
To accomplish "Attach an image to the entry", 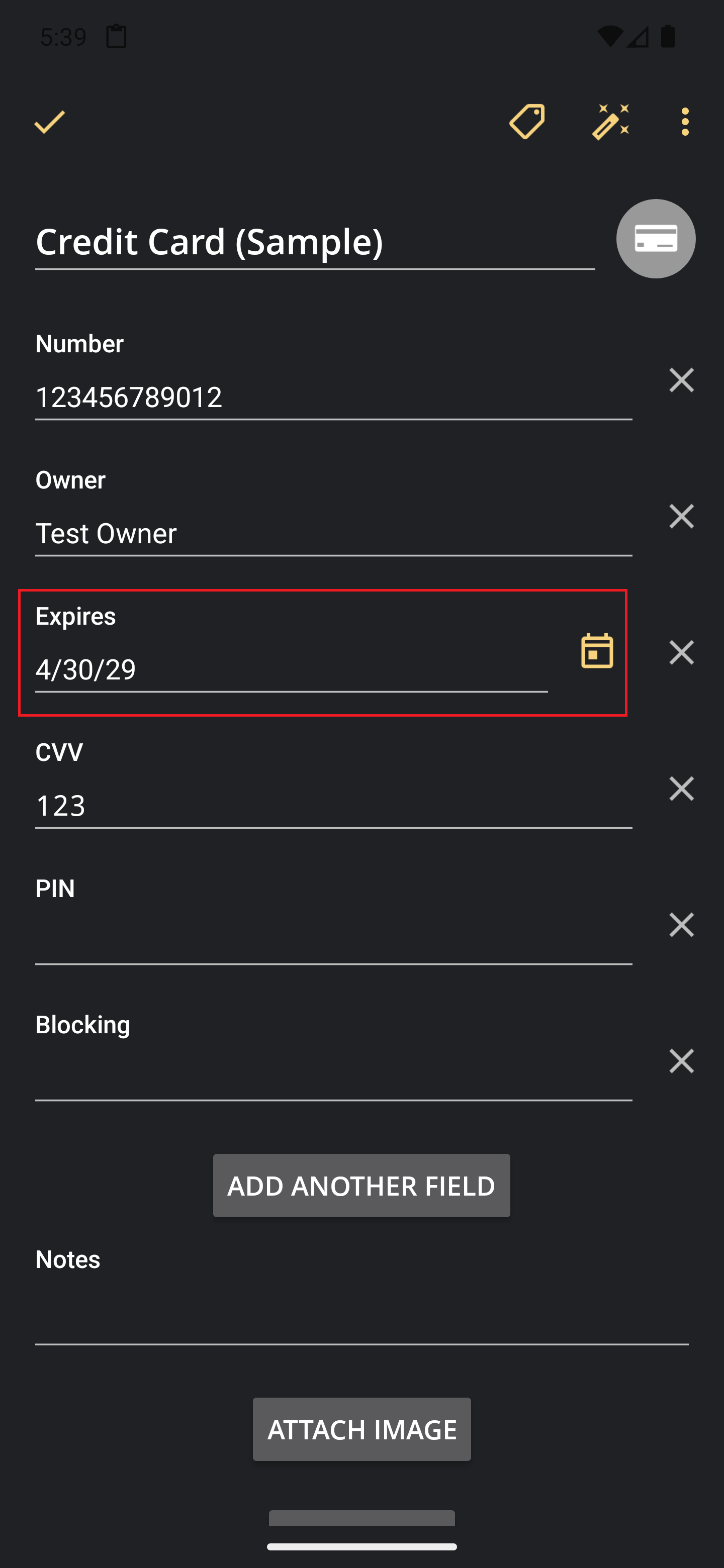I will (x=361, y=1429).
